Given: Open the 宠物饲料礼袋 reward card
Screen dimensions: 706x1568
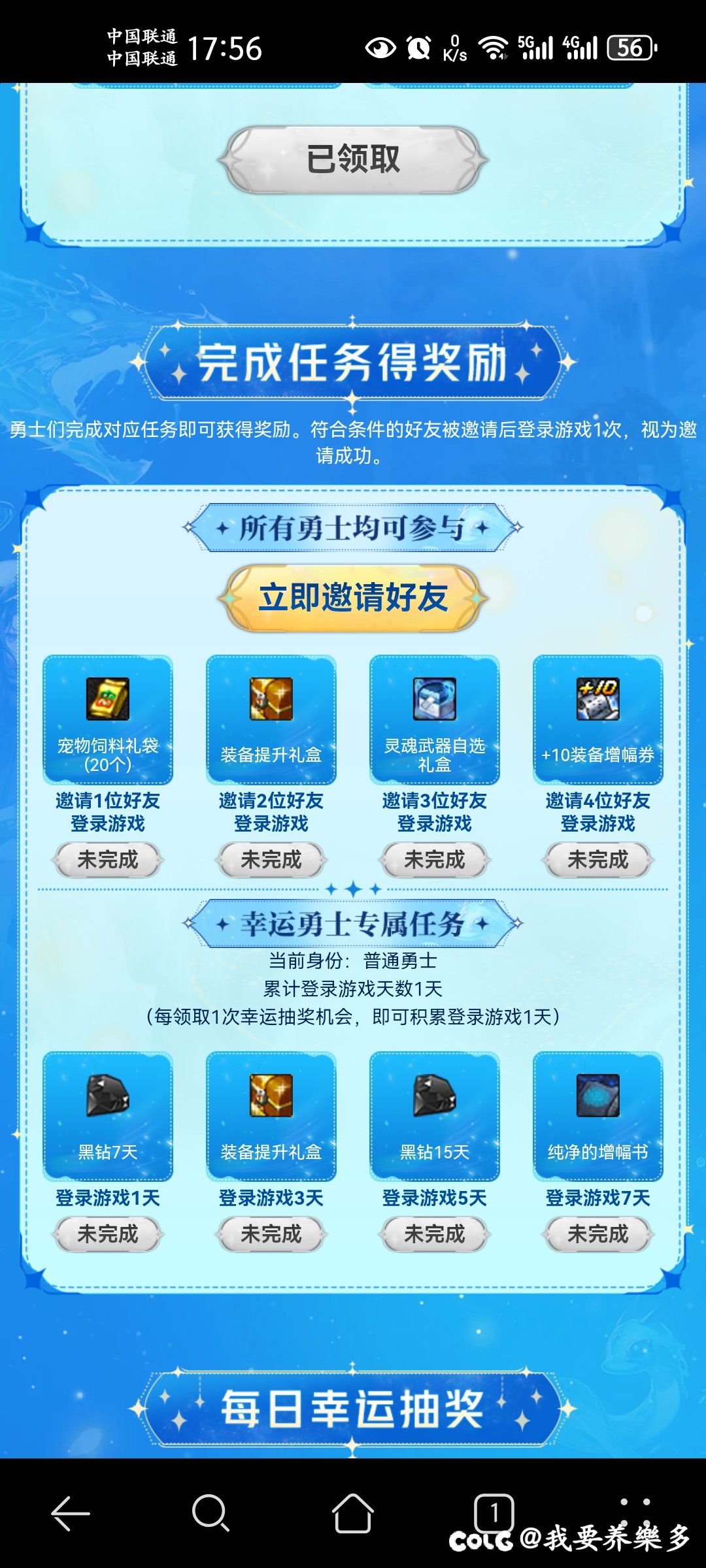Looking at the screenshot, I should click(x=108, y=719).
